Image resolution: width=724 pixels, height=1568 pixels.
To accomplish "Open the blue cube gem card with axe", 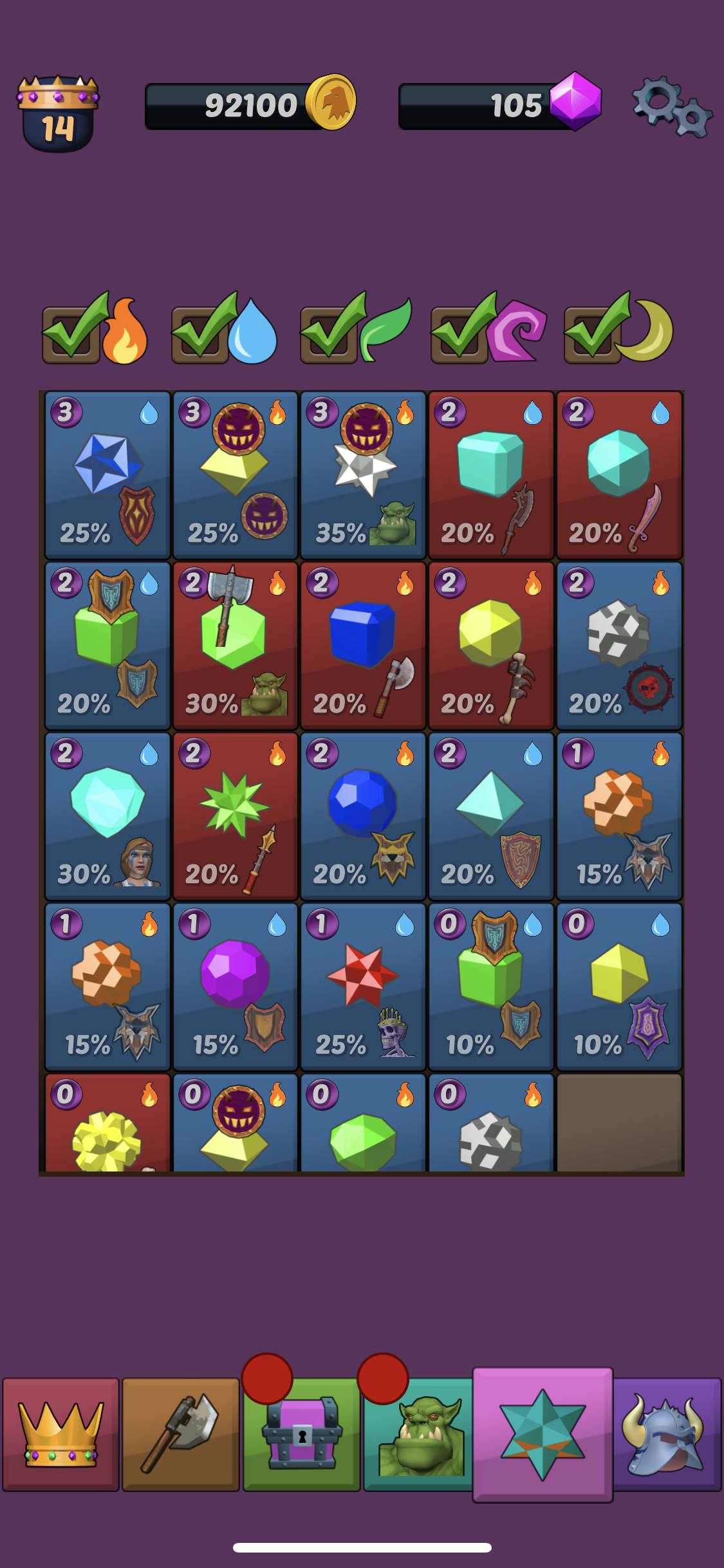I will tap(363, 646).
